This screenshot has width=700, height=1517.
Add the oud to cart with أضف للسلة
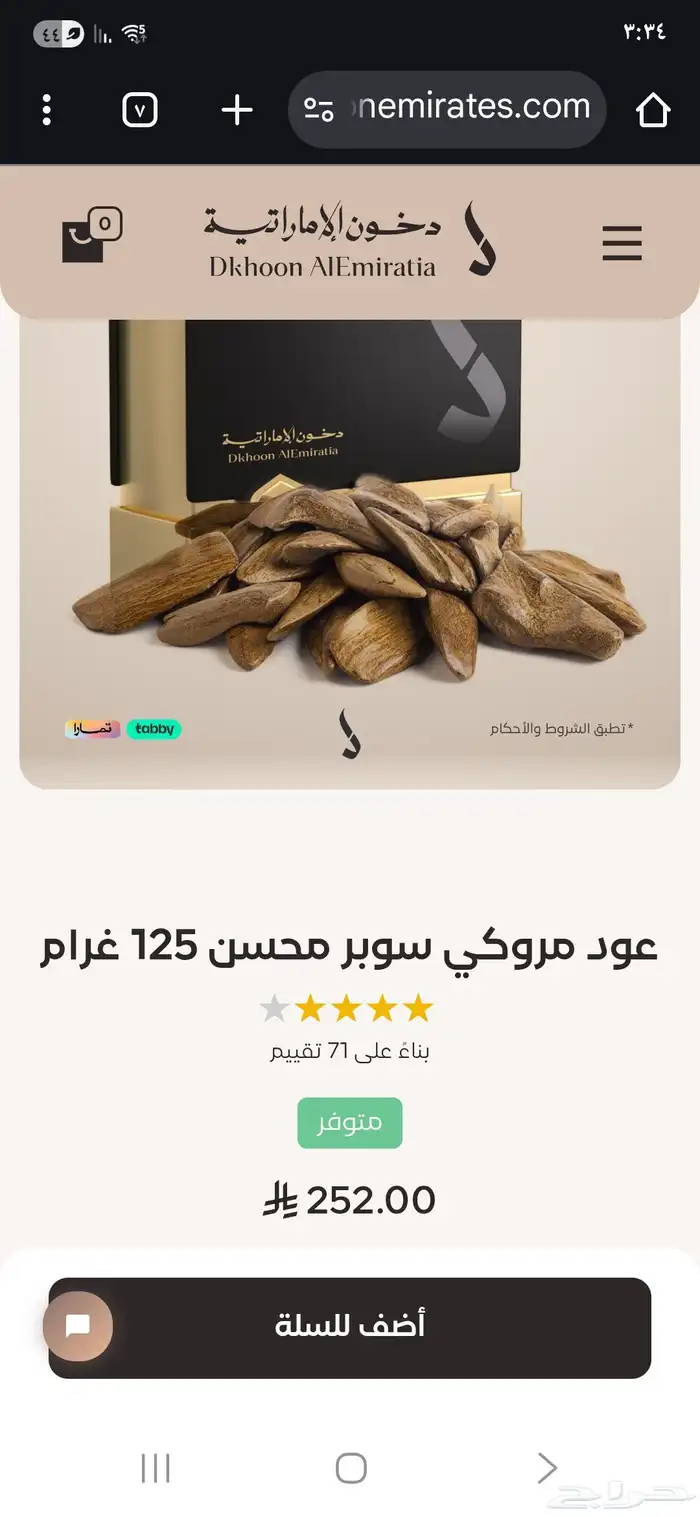coord(350,1327)
